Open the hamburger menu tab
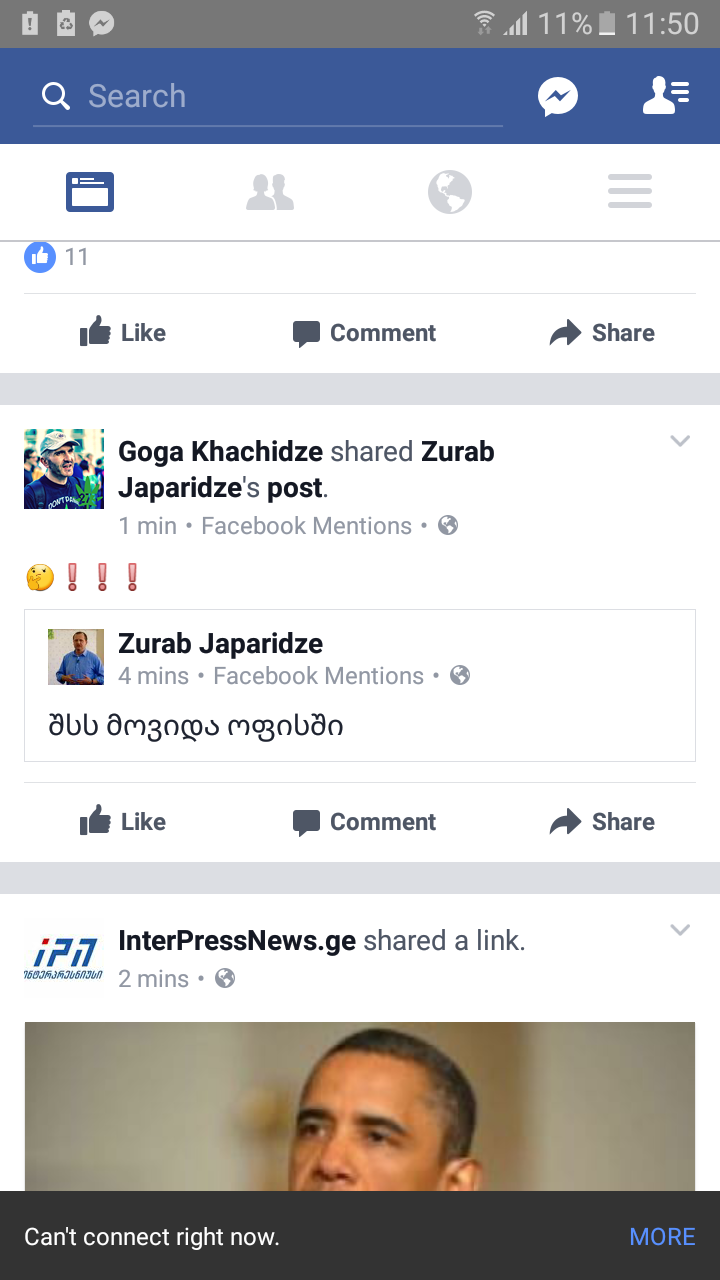The image size is (720, 1280). coord(630,191)
